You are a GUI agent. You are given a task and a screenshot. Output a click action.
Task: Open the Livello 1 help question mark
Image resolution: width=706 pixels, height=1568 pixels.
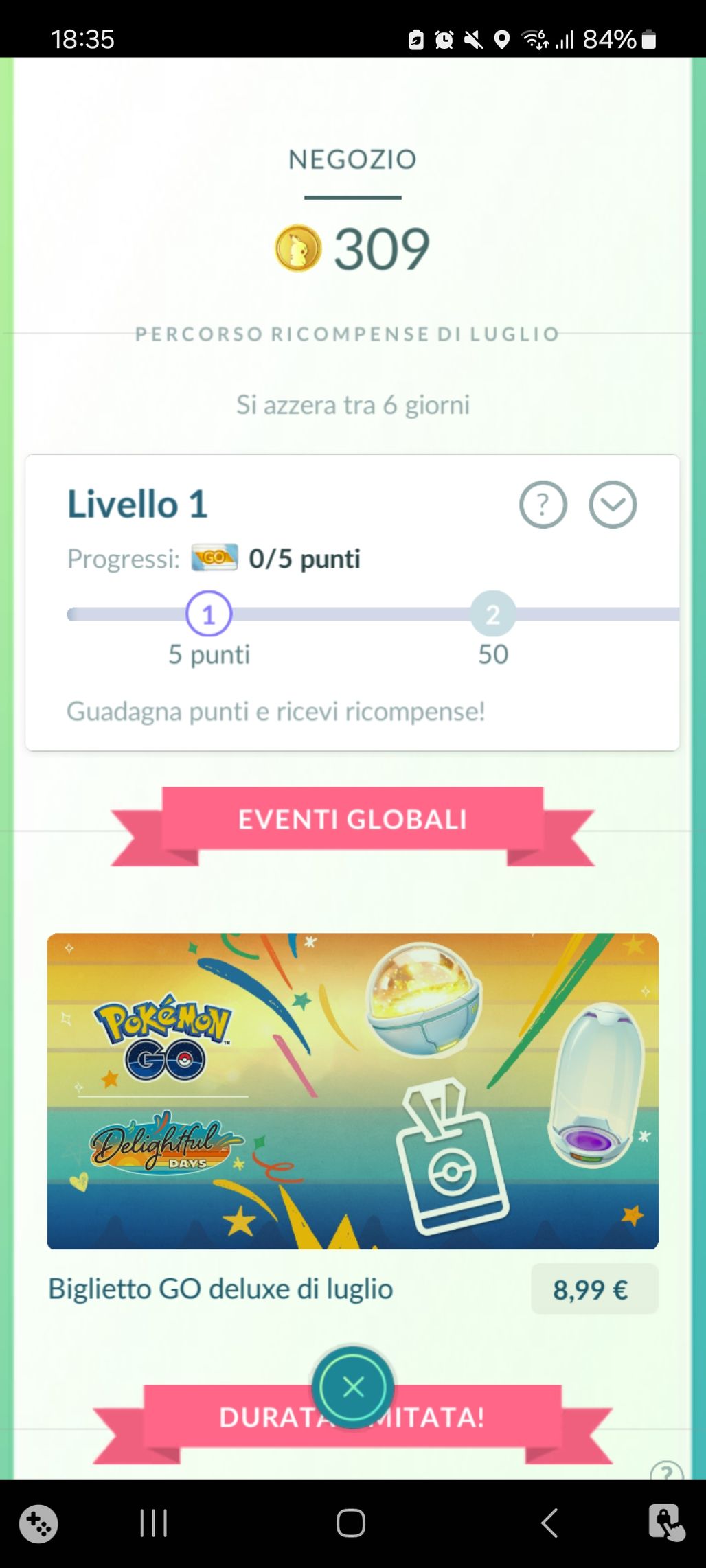click(543, 505)
